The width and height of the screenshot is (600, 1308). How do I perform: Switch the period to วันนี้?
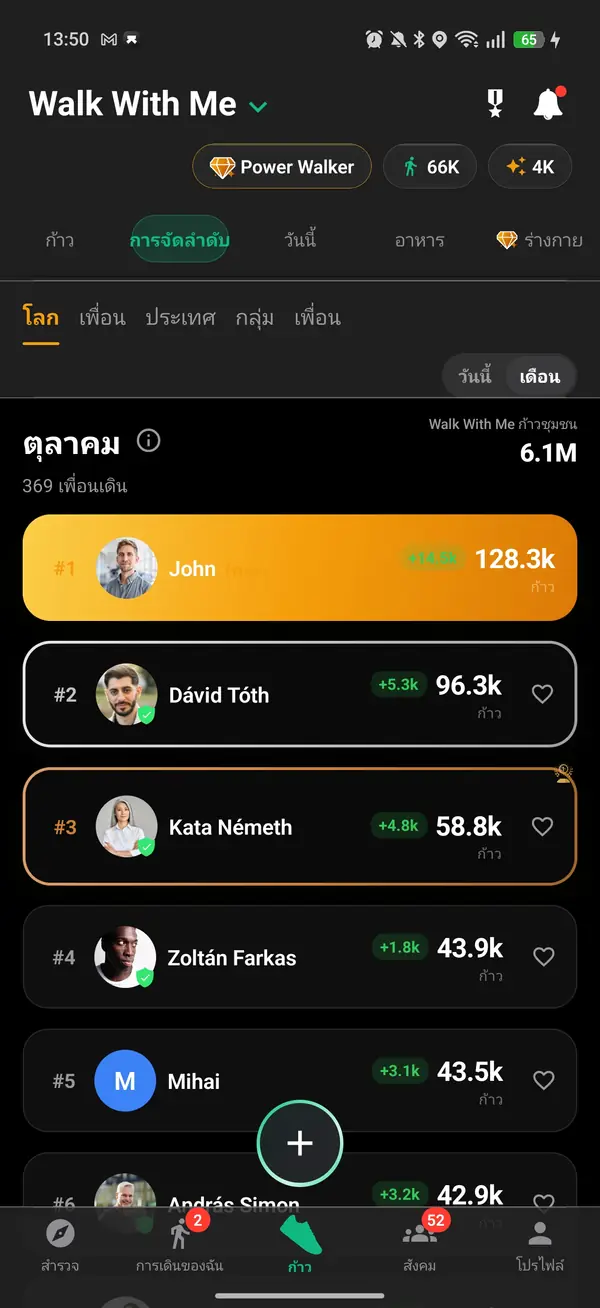click(475, 377)
